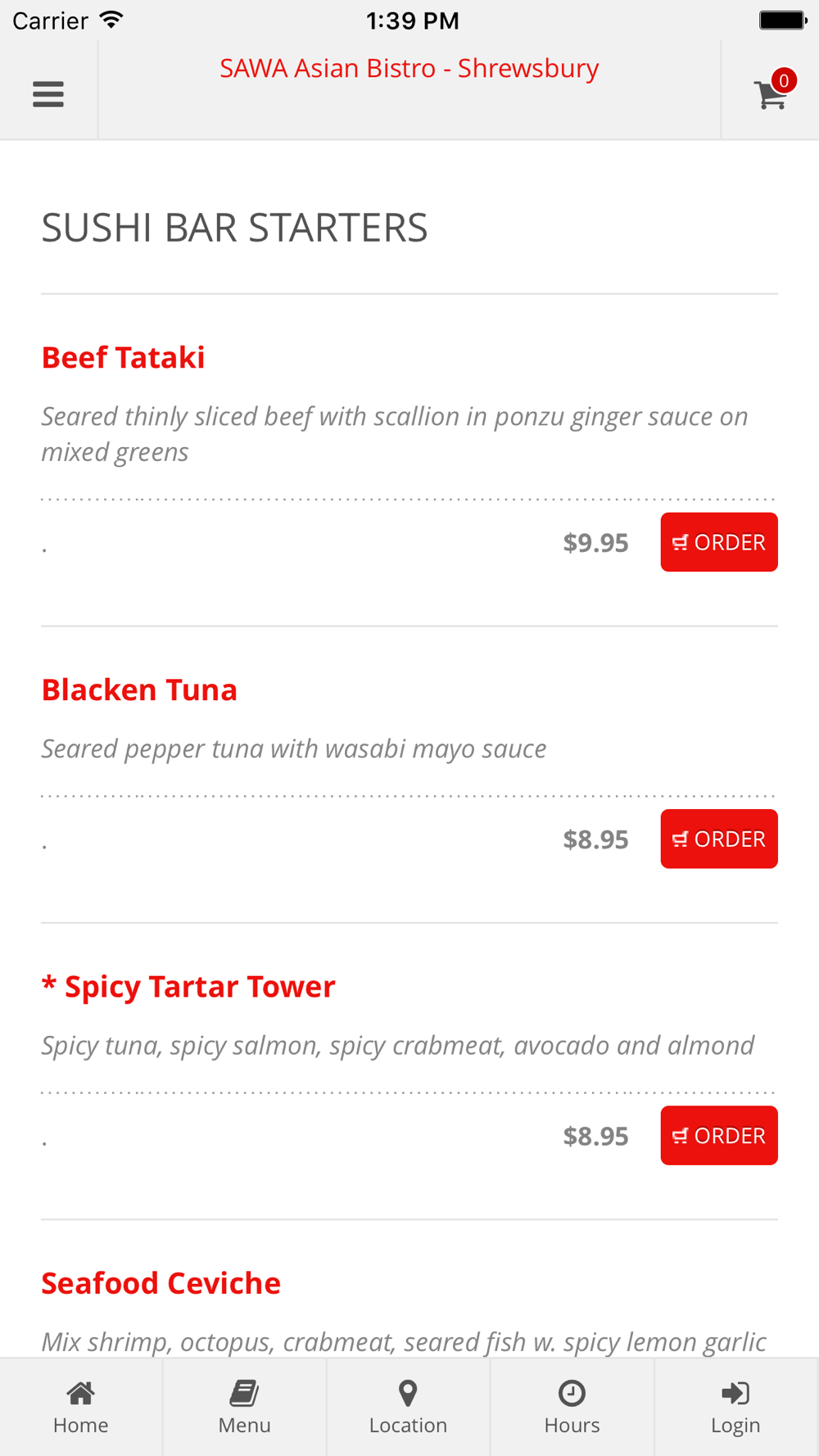
Task: Go to the Home tab
Action: pyautogui.click(x=80, y=1407)
